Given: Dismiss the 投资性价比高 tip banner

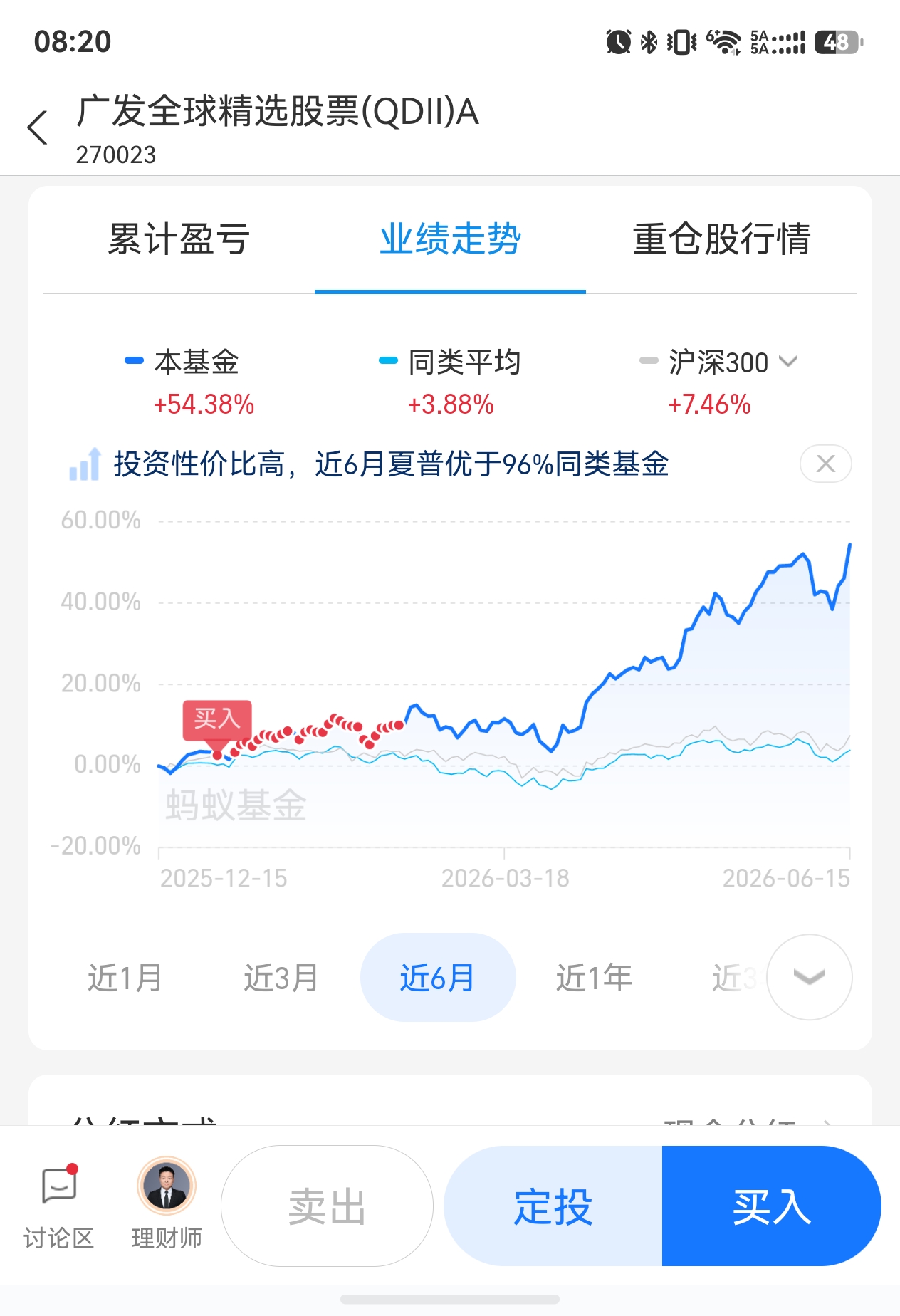Looking at the screenshot, I should [825, 464].
